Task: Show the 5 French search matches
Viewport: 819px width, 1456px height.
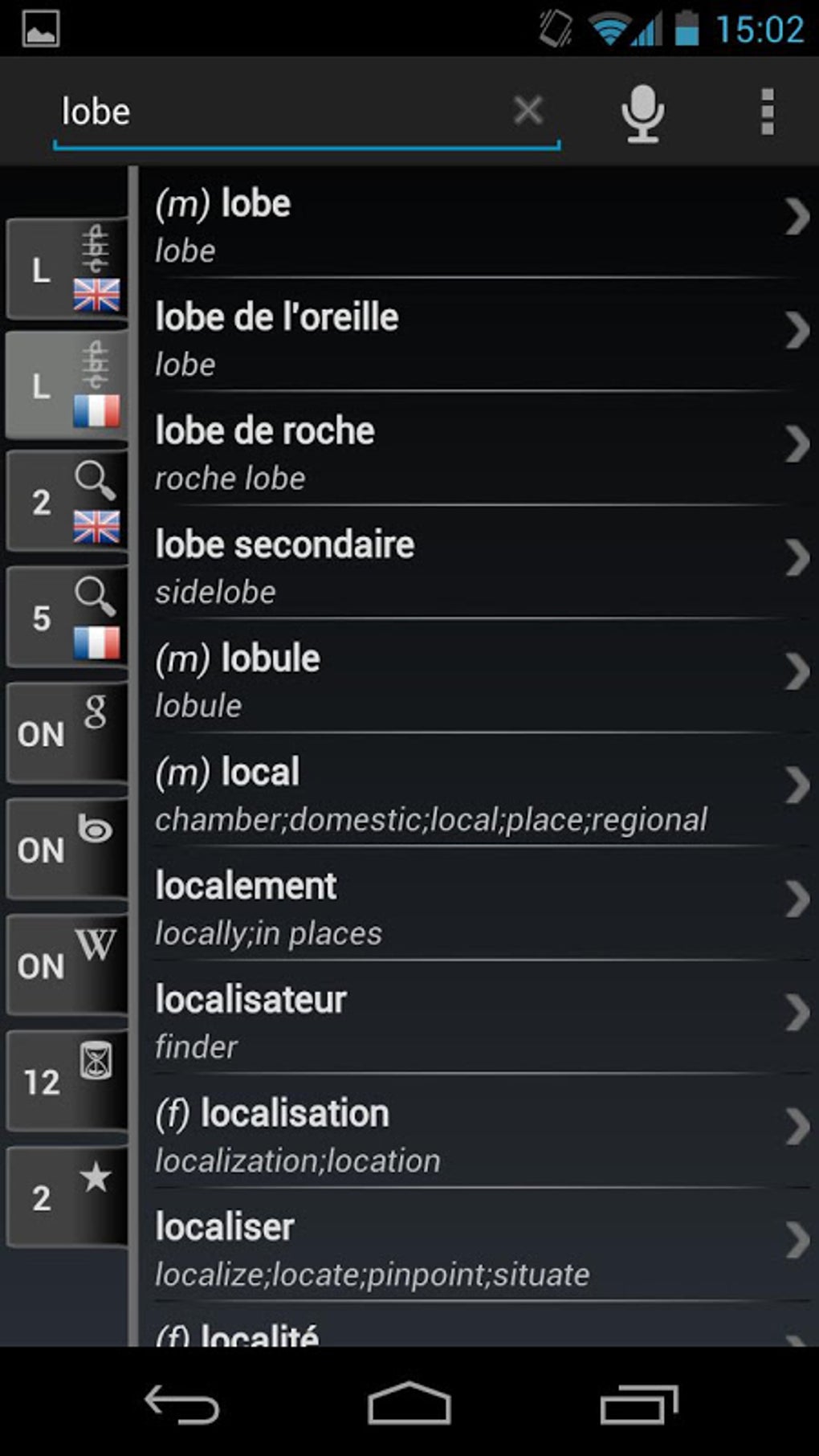Action: 67,618
